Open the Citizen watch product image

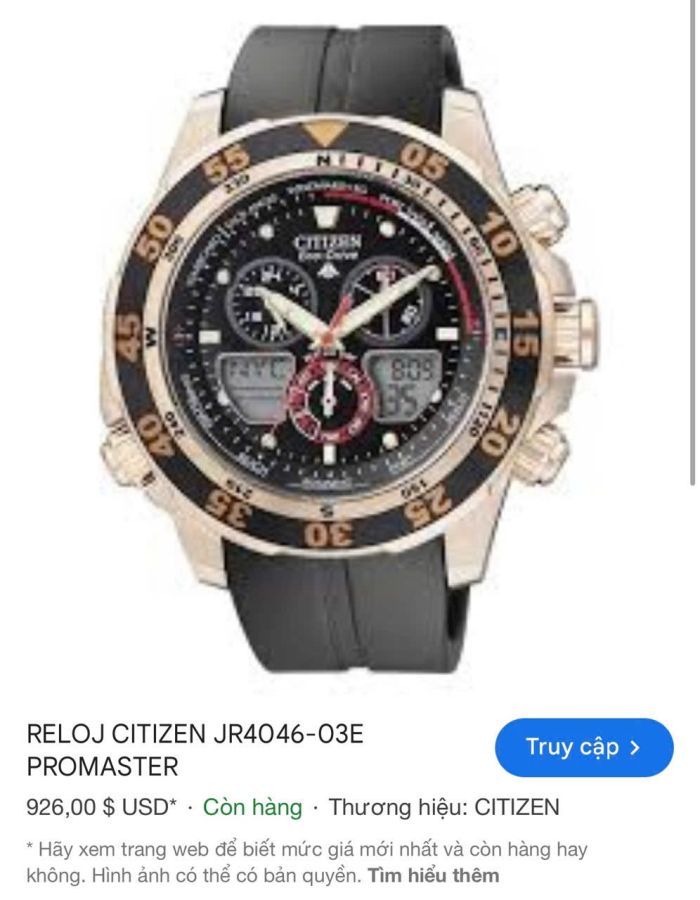point(350,340)
